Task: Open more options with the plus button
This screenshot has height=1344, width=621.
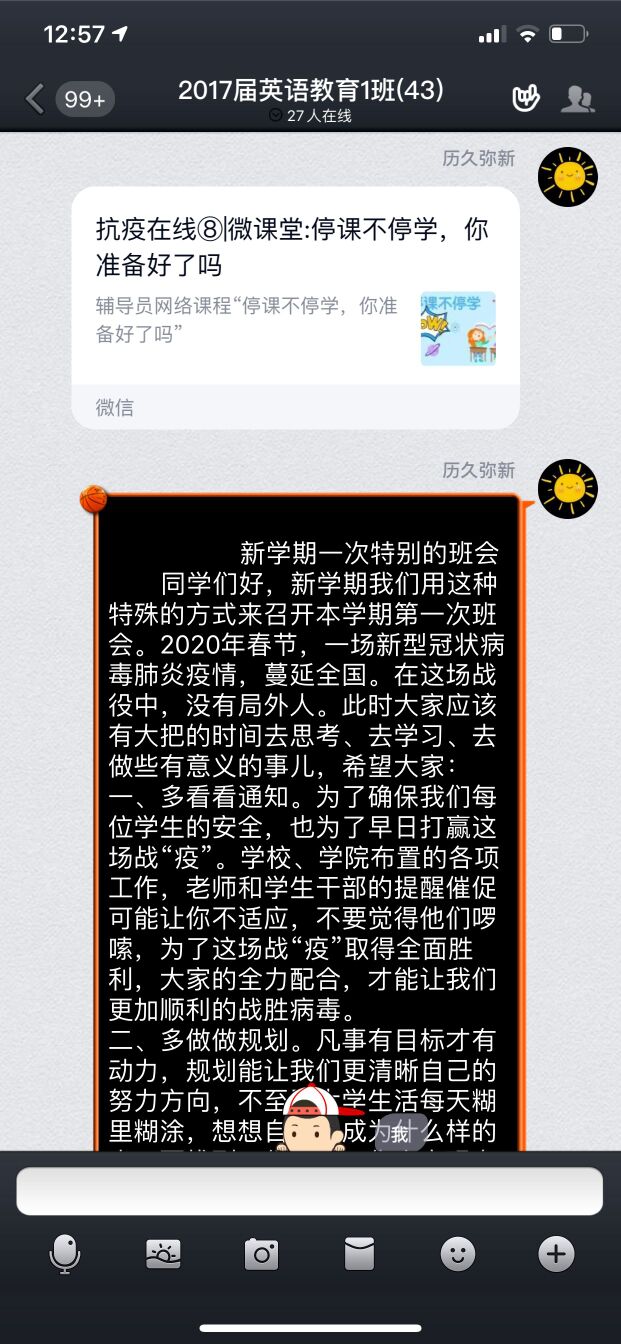Action: click(x=556, y=1253)
